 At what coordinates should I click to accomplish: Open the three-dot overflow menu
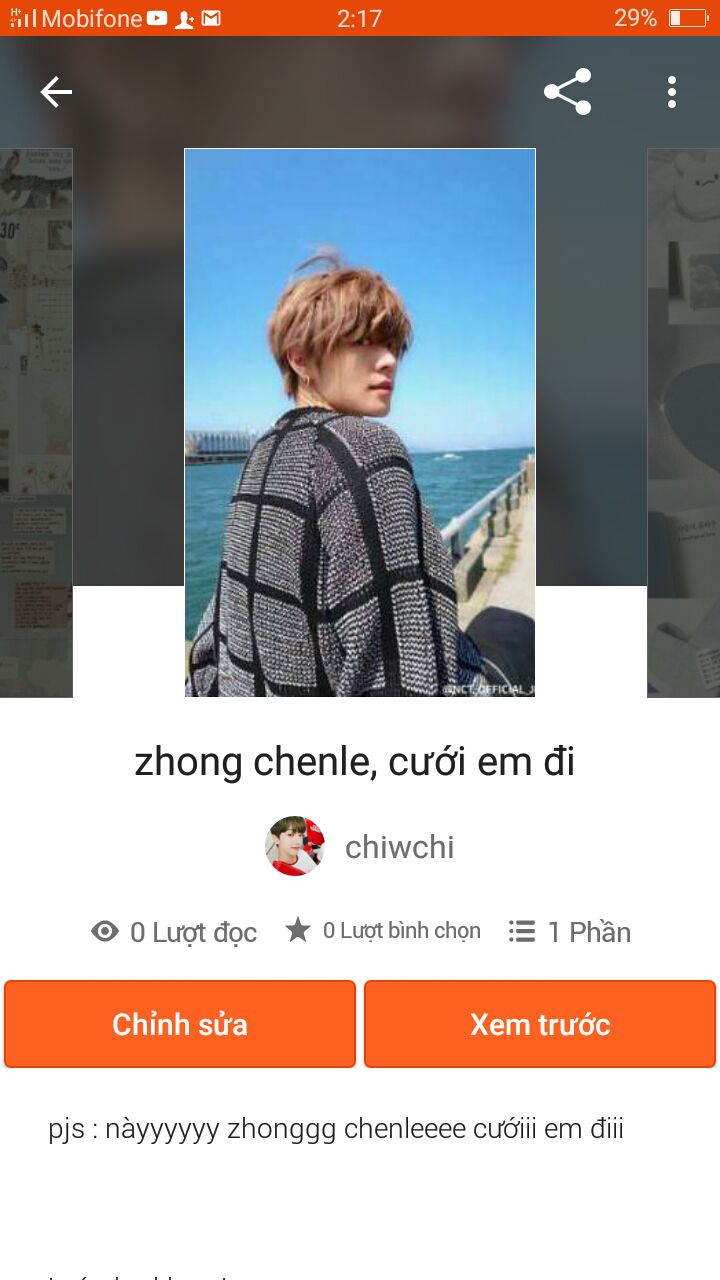[x=672, y=92]
